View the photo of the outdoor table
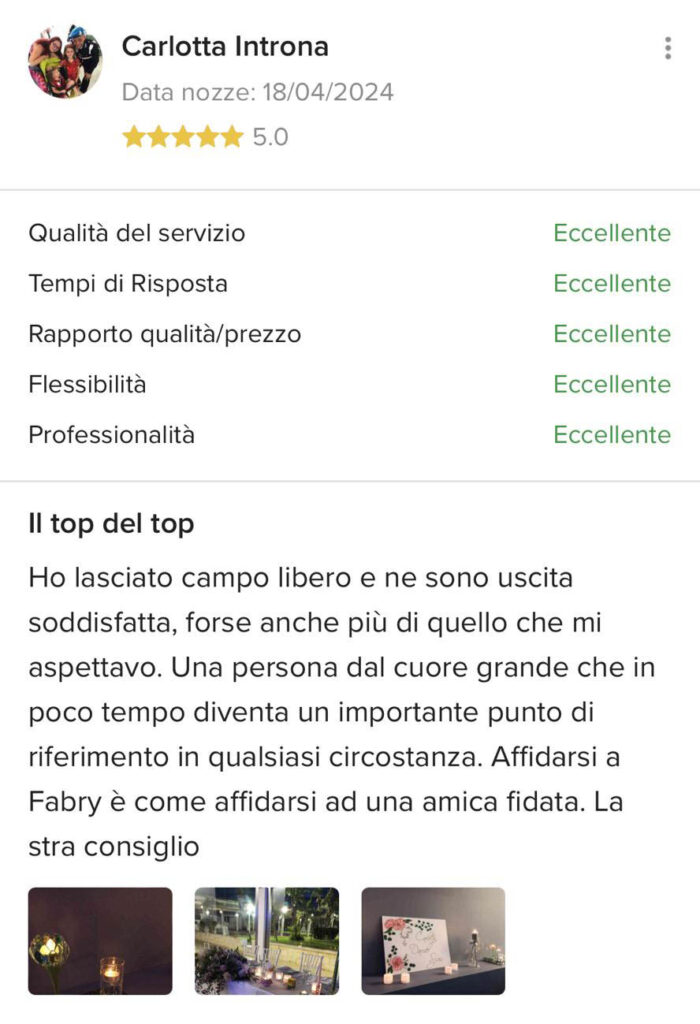The image size is (700, 1024). [x=266, y=940]
